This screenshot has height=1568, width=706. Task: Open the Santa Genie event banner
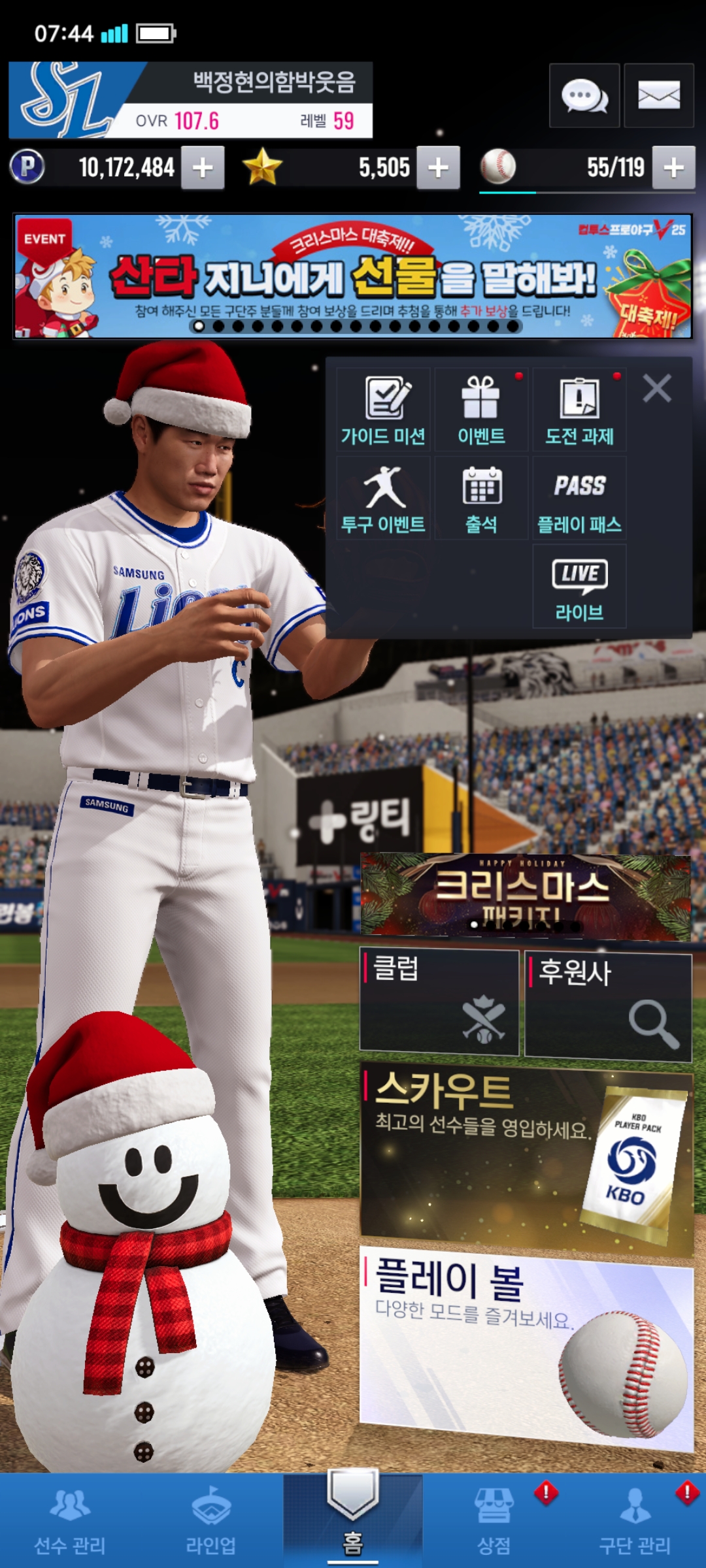(x=353, y=276)
